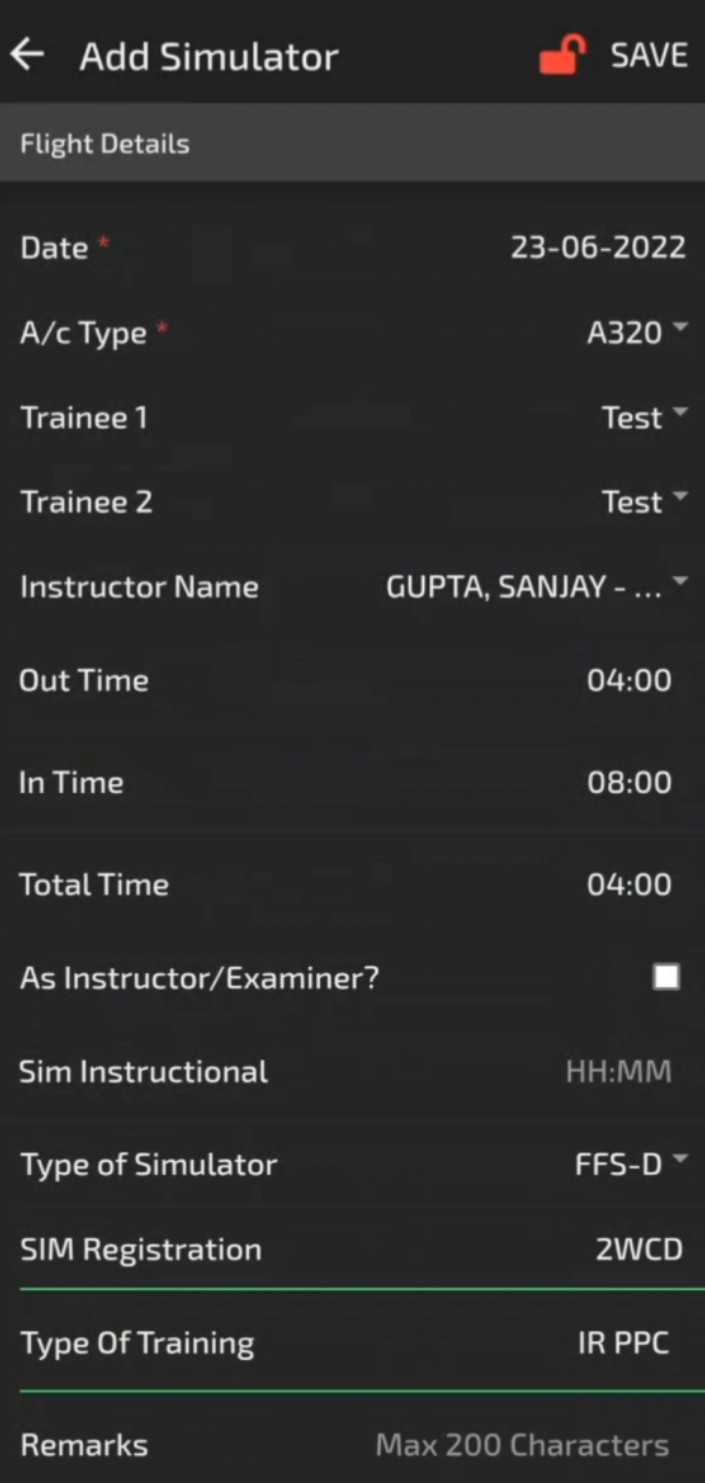
Task: Check the As Instructor/Examiner box
Action: (x=666, y=977)
